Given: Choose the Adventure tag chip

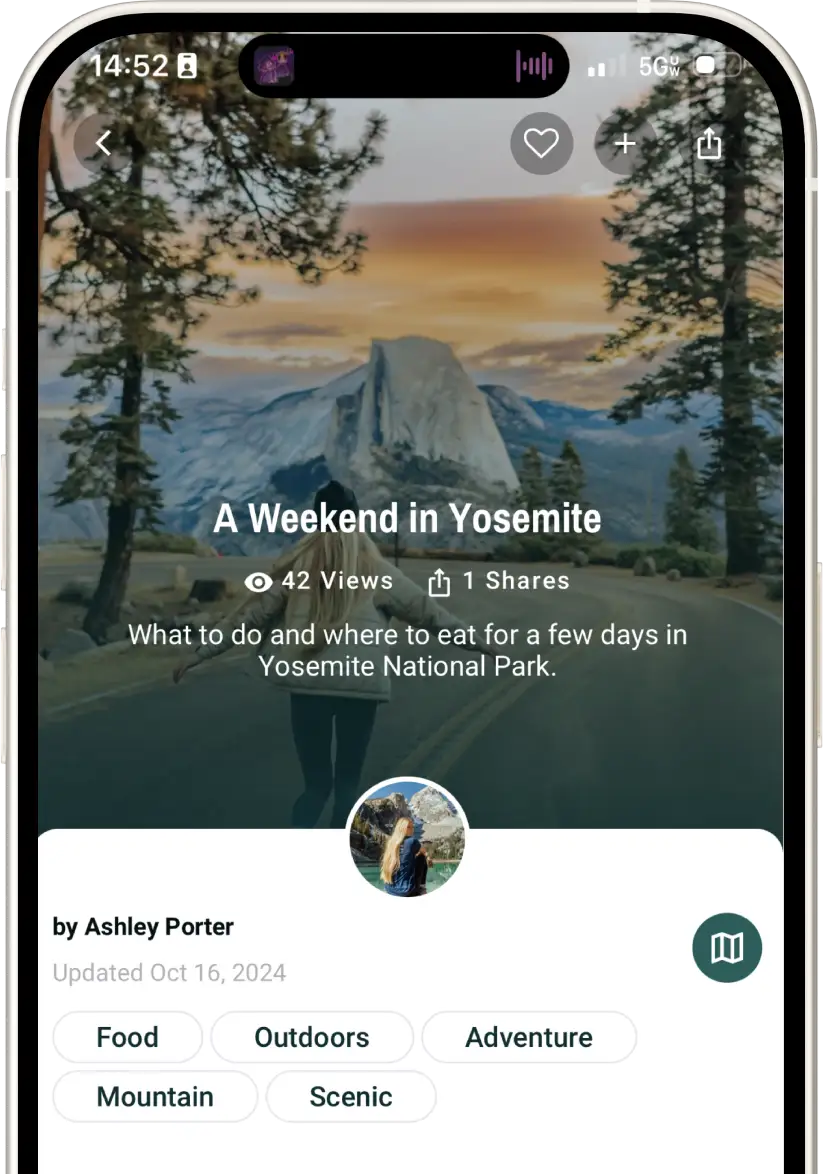Looking at the screenshot, I should click(x=528, y=1037).
